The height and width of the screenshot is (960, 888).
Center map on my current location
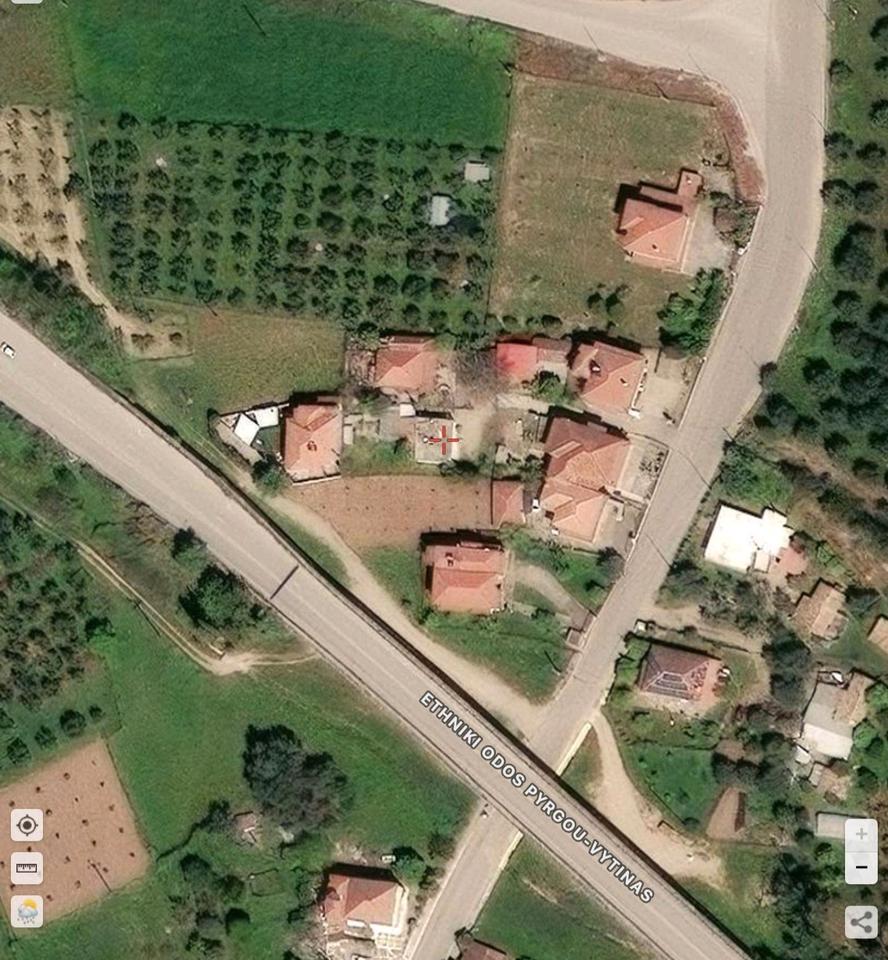pyautogui.click(x=27, y=825)
